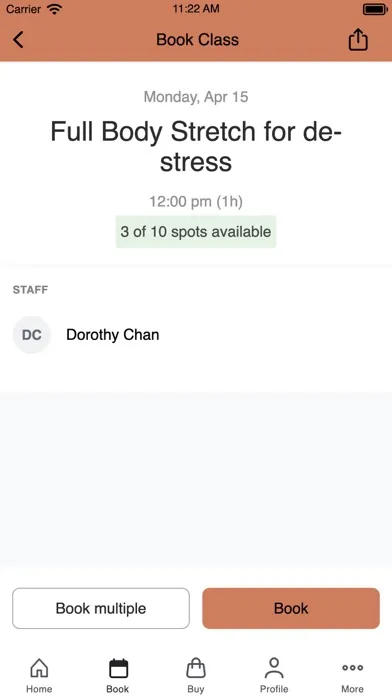Open staff member Dorothy Chan
This screenshot has width=392, height=696.
tap(196, 335)
